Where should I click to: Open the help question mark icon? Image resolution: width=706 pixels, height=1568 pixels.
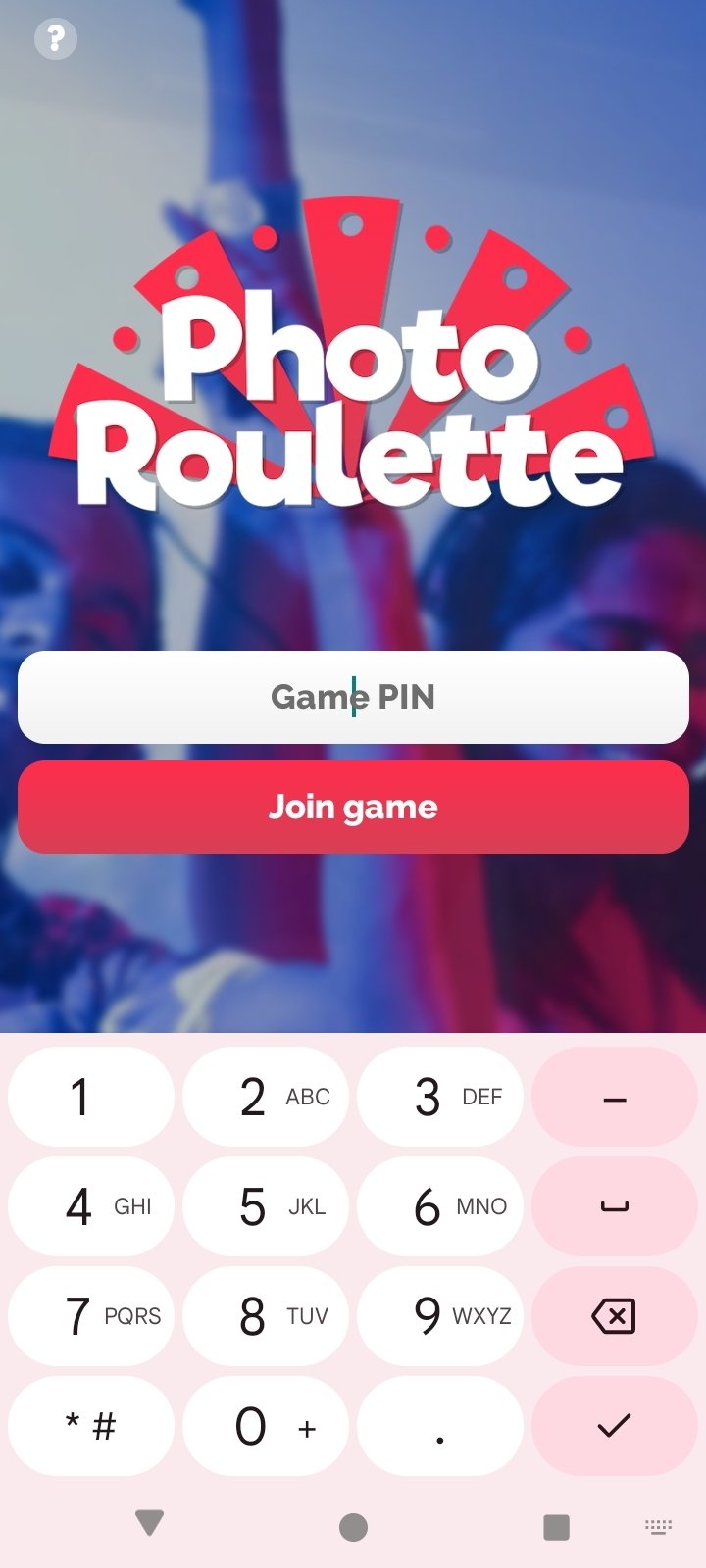click(55, 39)
